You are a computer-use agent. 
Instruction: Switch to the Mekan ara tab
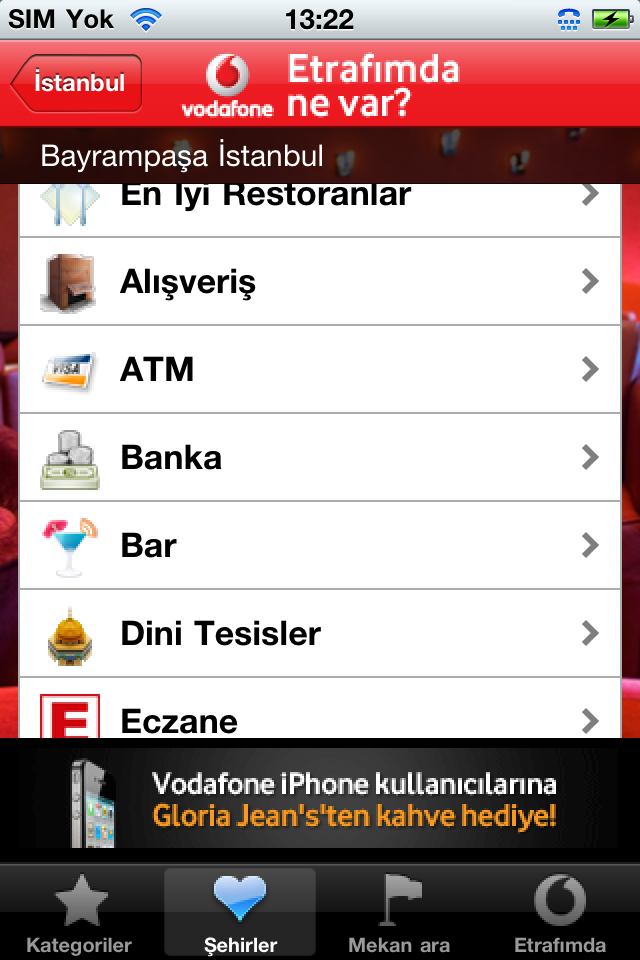click(x=399, y=912)
